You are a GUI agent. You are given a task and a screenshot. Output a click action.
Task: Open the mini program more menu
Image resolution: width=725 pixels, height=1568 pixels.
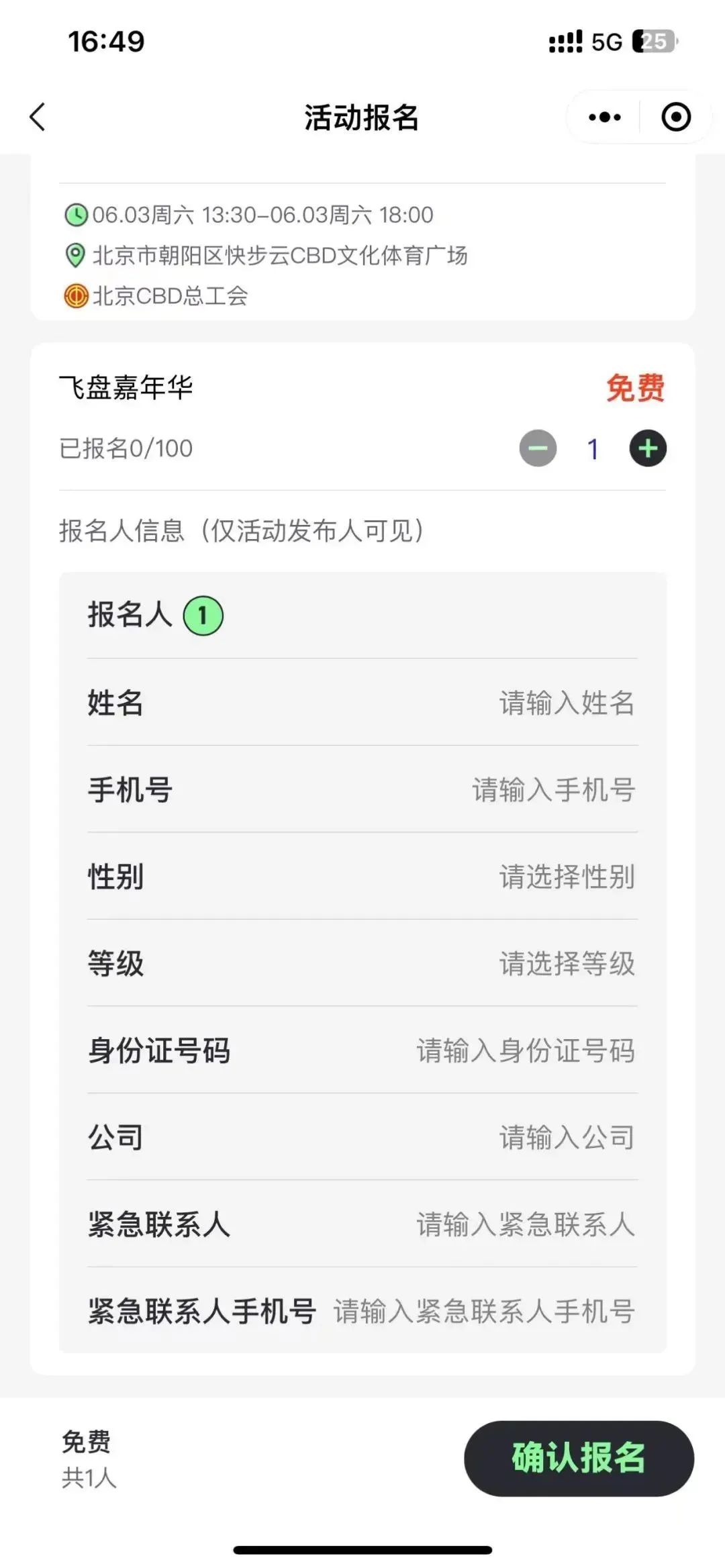pos(604,117)
